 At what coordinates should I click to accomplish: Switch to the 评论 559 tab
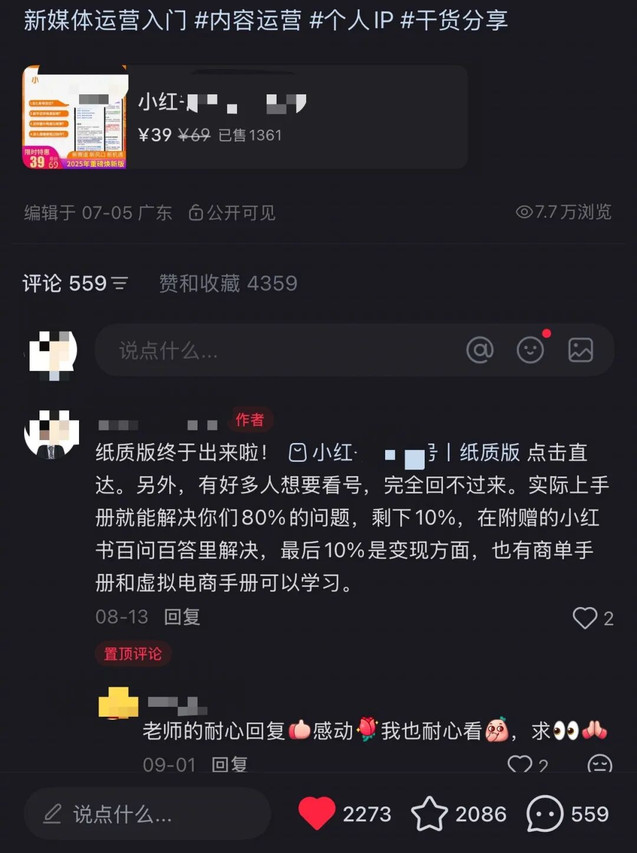click(x=65, y=284)
